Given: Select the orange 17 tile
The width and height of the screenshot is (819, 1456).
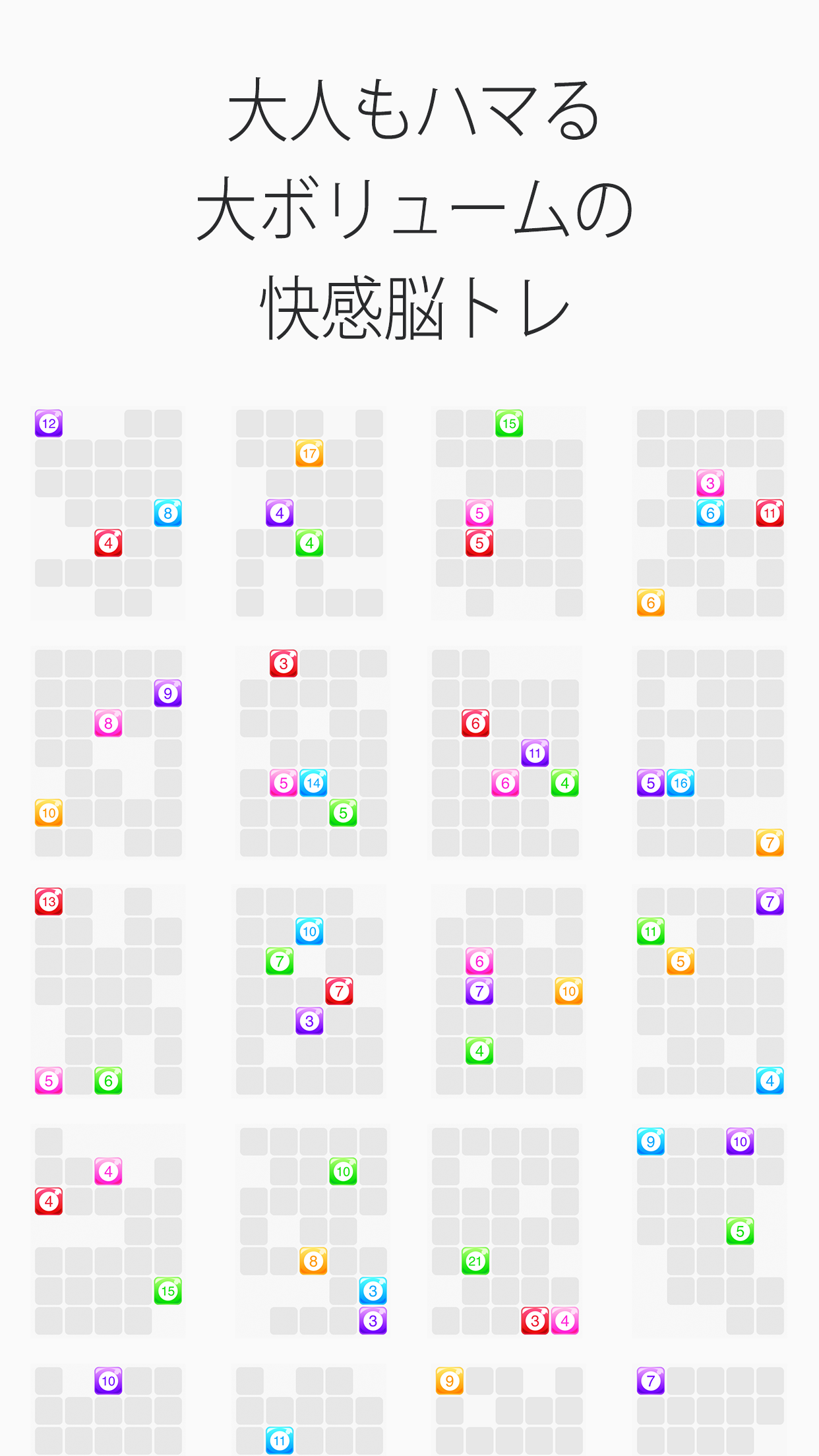Looking at the screenshot, I should coord(310,452).
